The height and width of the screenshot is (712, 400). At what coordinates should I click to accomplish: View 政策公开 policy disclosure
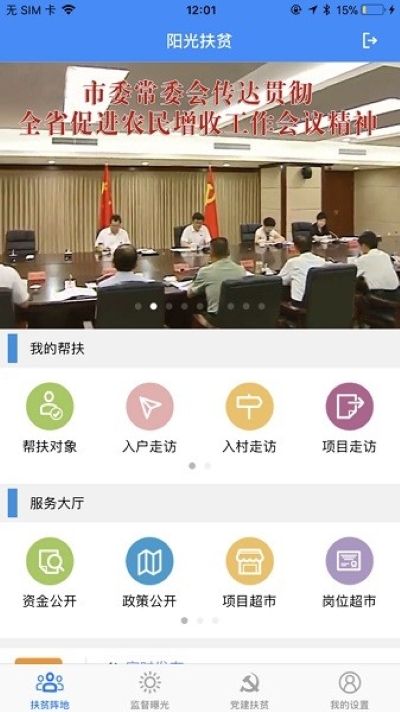[x=149, y=573]
